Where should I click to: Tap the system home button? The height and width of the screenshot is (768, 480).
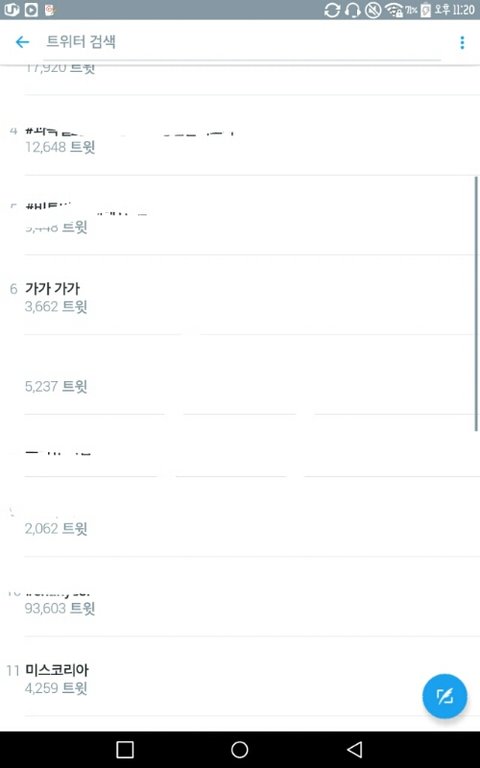(x=240, y=749)
